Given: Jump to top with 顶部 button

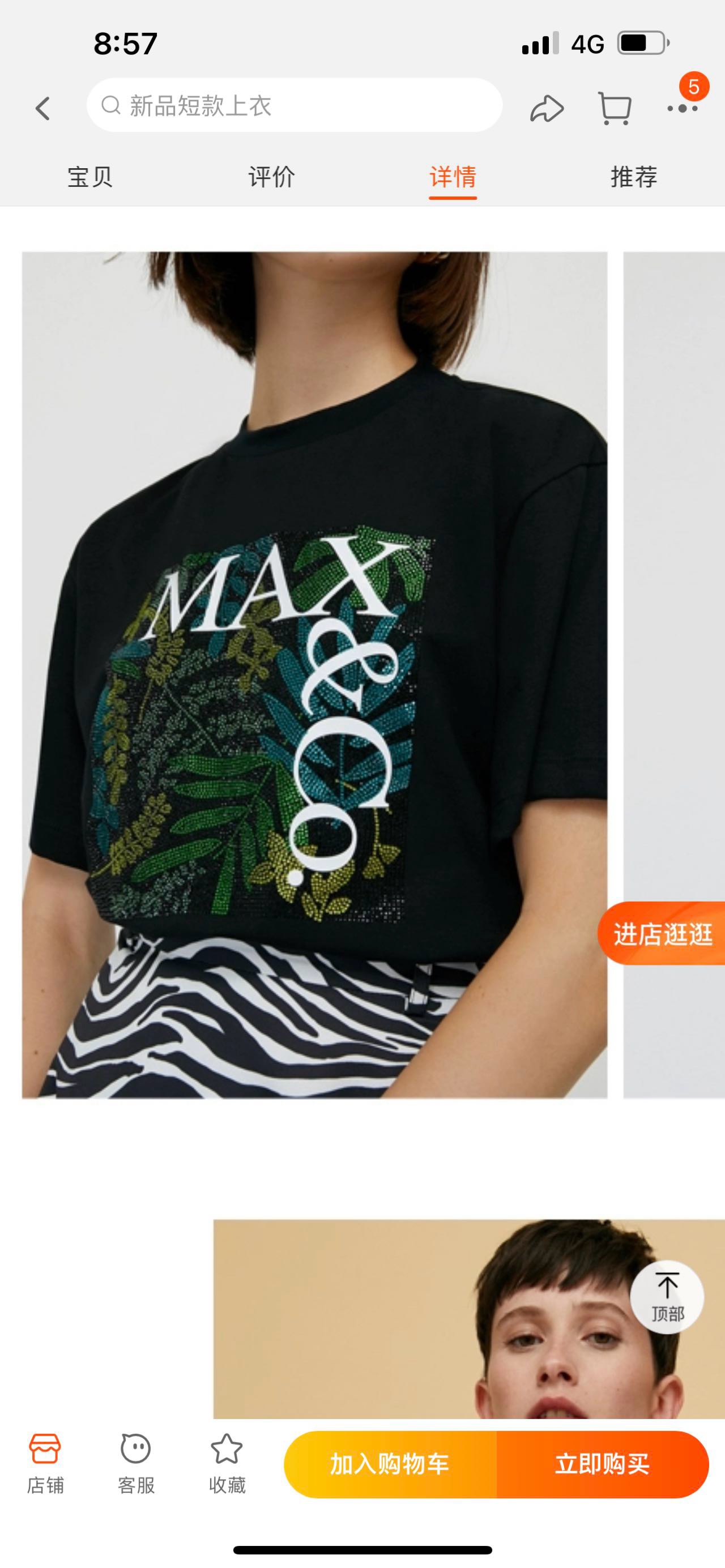Looking at the screenshot, I should (667, 1297).
